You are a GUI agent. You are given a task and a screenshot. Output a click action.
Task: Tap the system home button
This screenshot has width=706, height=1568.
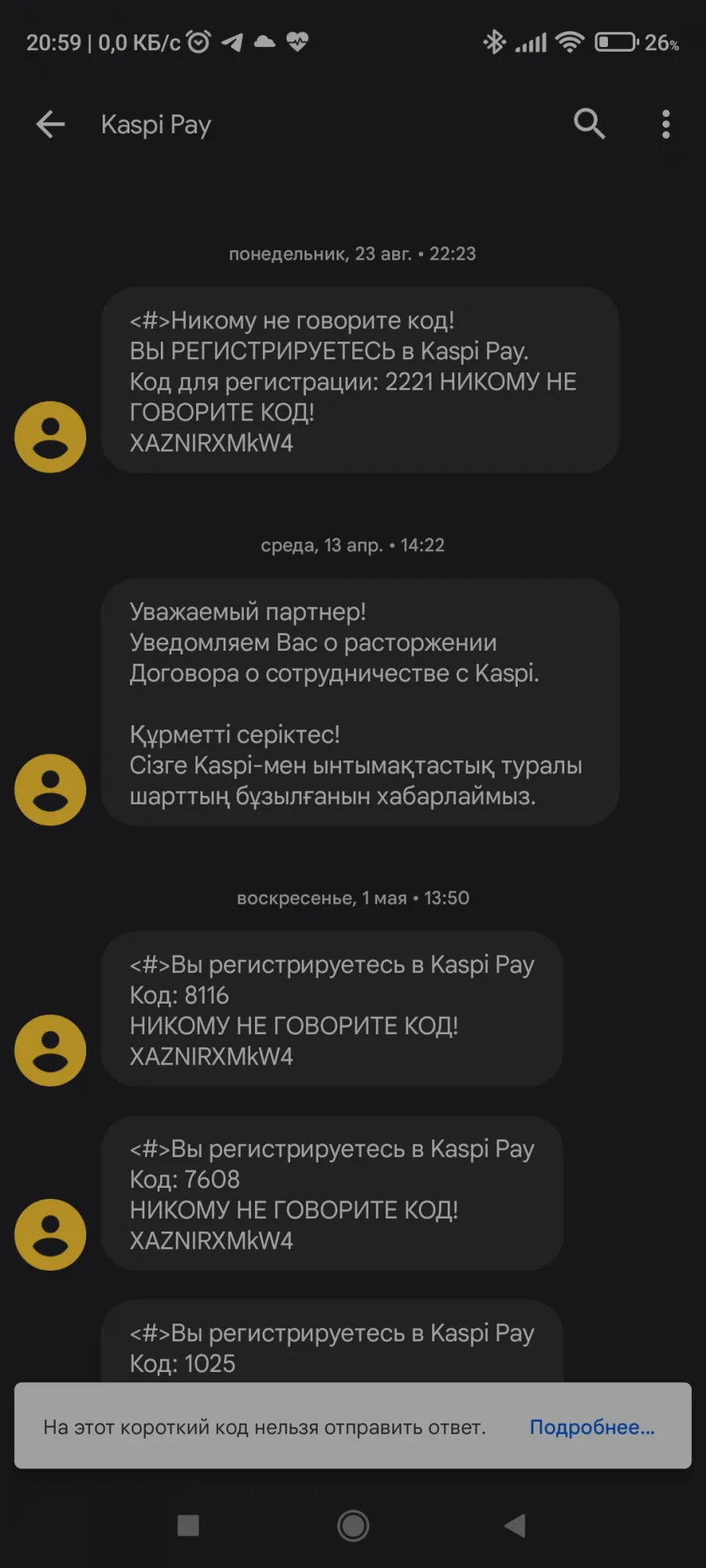pos(353,1526)
